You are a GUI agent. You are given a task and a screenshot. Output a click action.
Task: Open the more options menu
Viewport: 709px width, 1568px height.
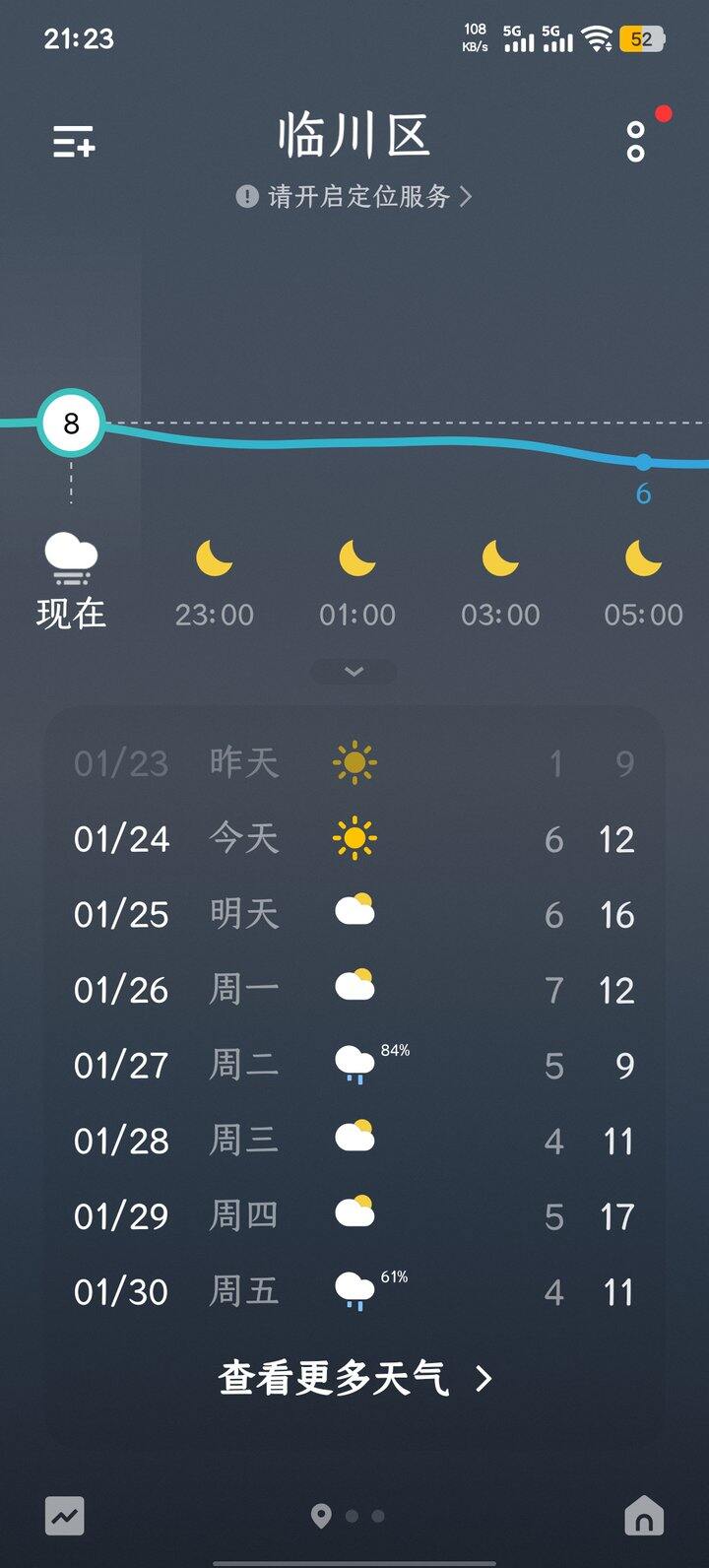pyautogui.click(x=636, y=142)
